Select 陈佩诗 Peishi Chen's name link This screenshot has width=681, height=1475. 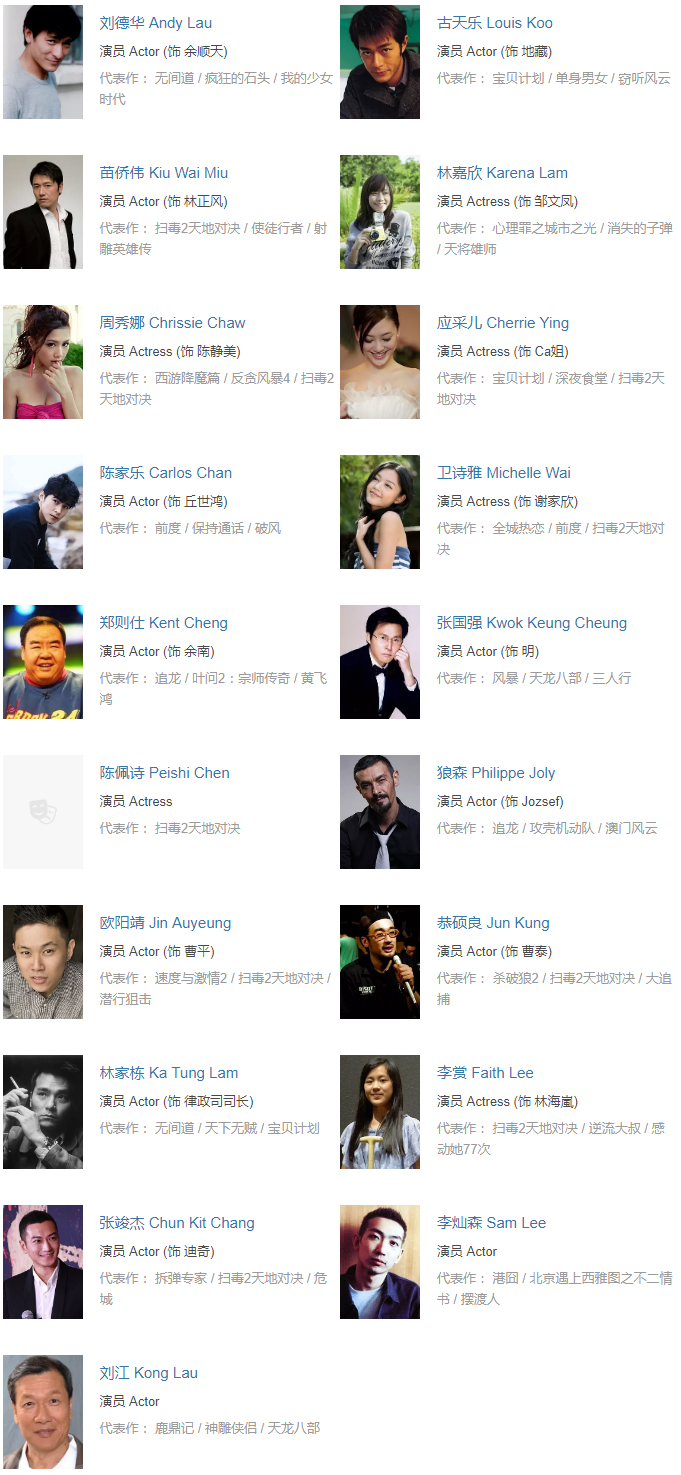(164, 773)
